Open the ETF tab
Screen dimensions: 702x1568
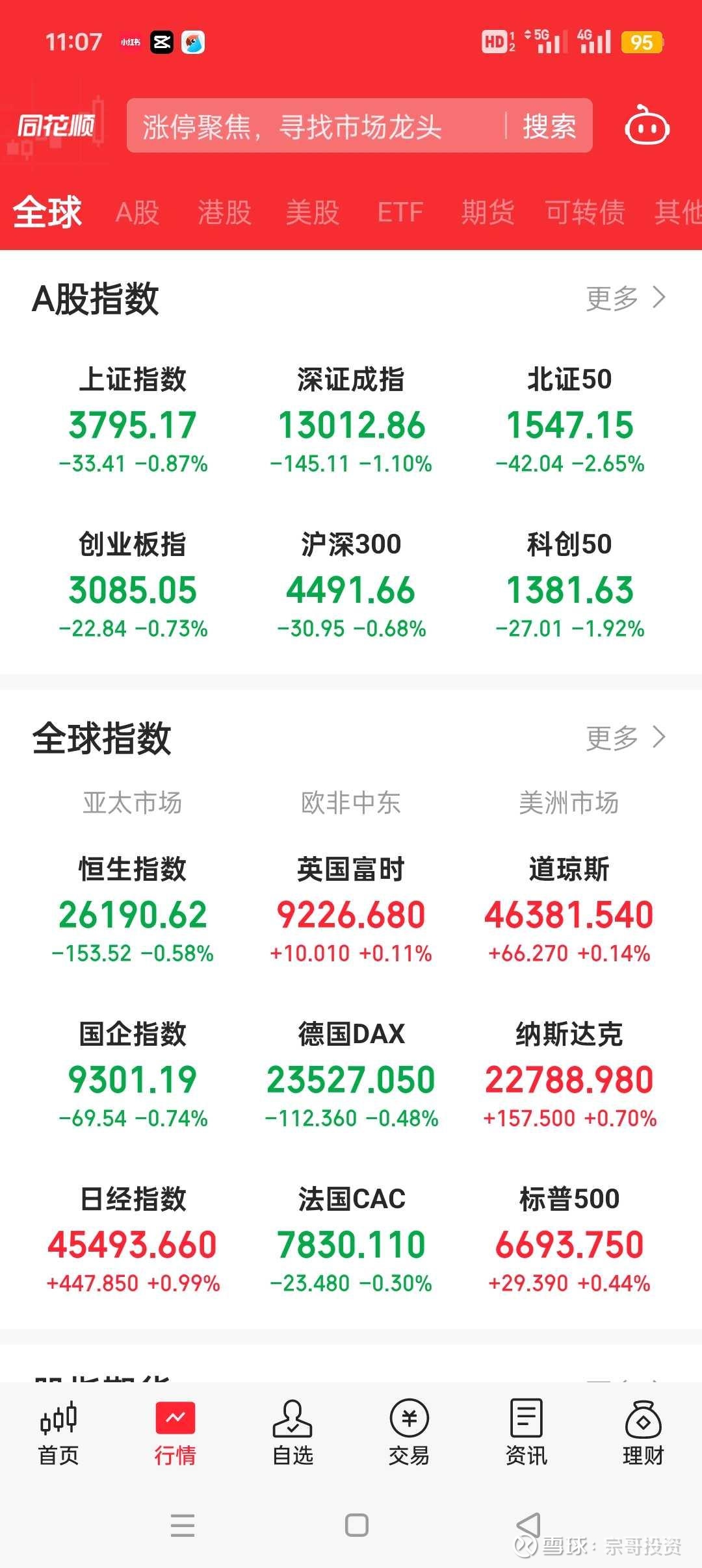(x=400, y=212)
